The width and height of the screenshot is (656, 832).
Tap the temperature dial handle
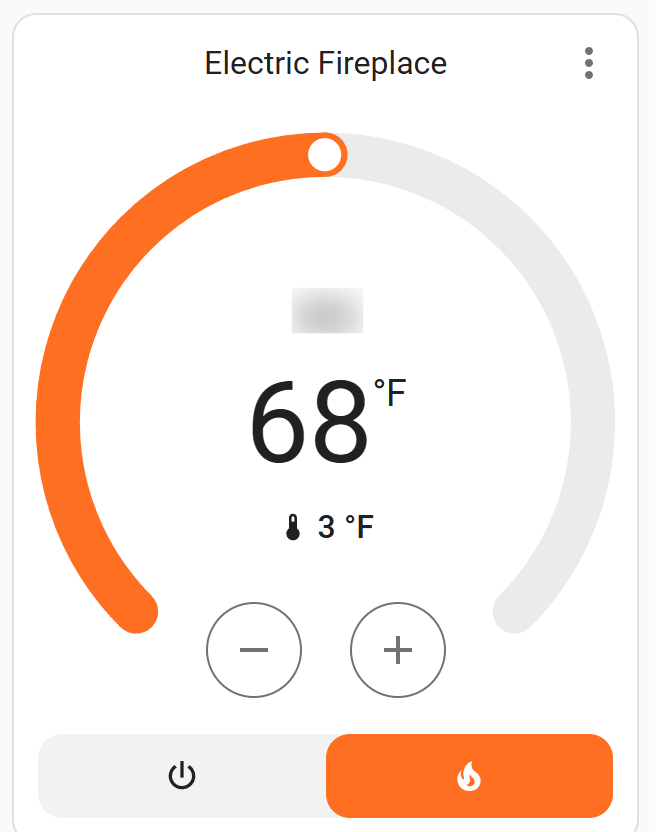click(325, 156)
